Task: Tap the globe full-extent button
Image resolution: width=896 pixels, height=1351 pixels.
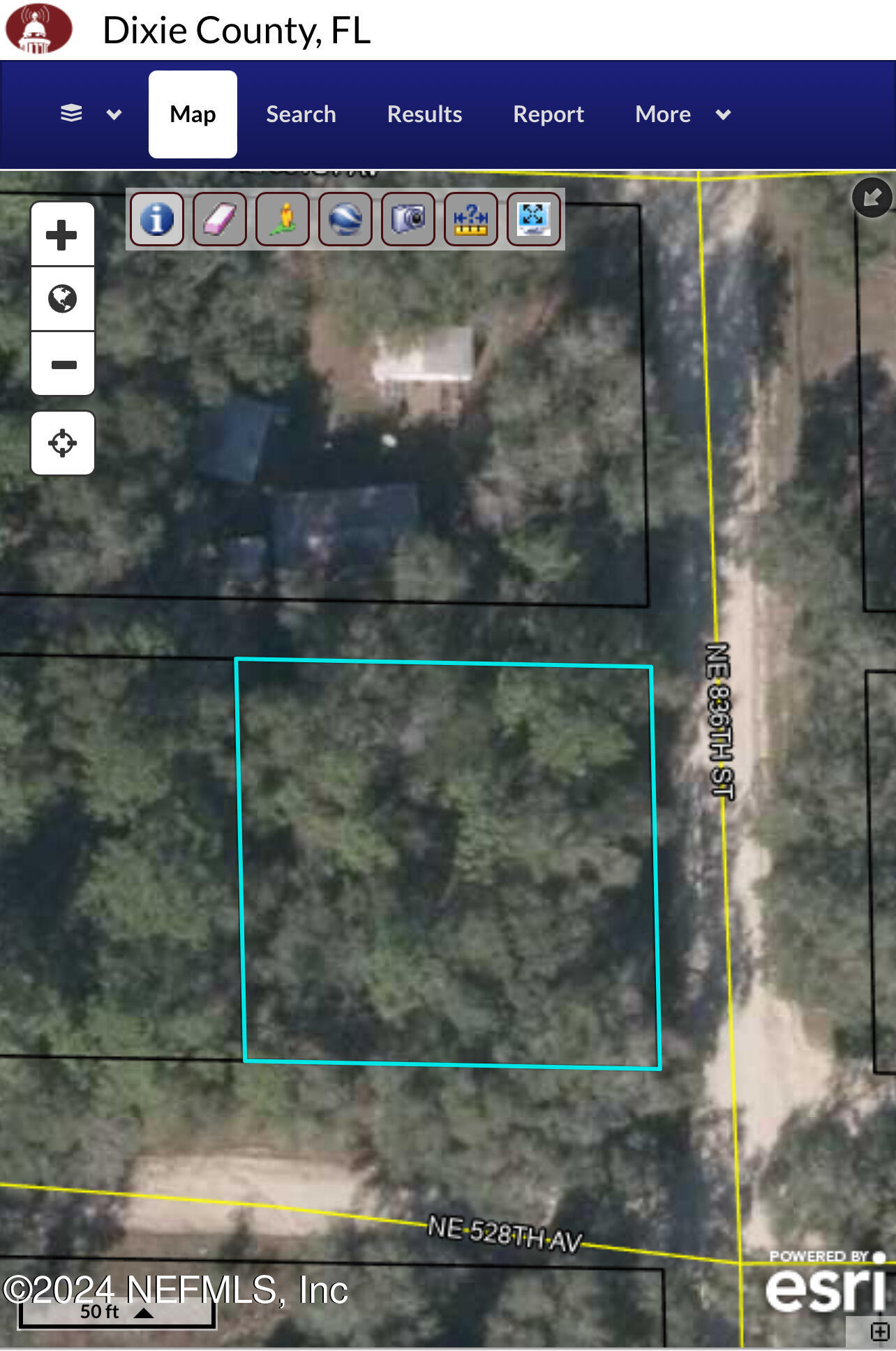Action: click(x=62, y=299)
